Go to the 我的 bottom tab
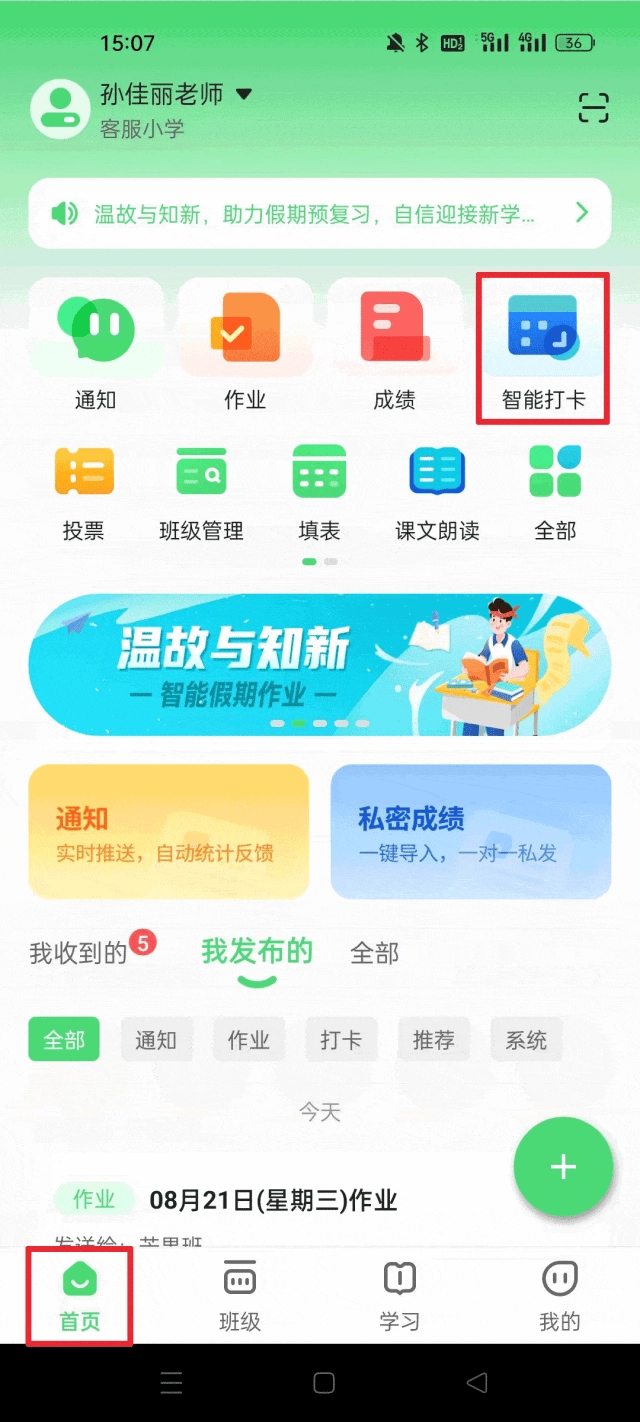Viewport: 640px width, 1422px height. [x=559, y=1295]
